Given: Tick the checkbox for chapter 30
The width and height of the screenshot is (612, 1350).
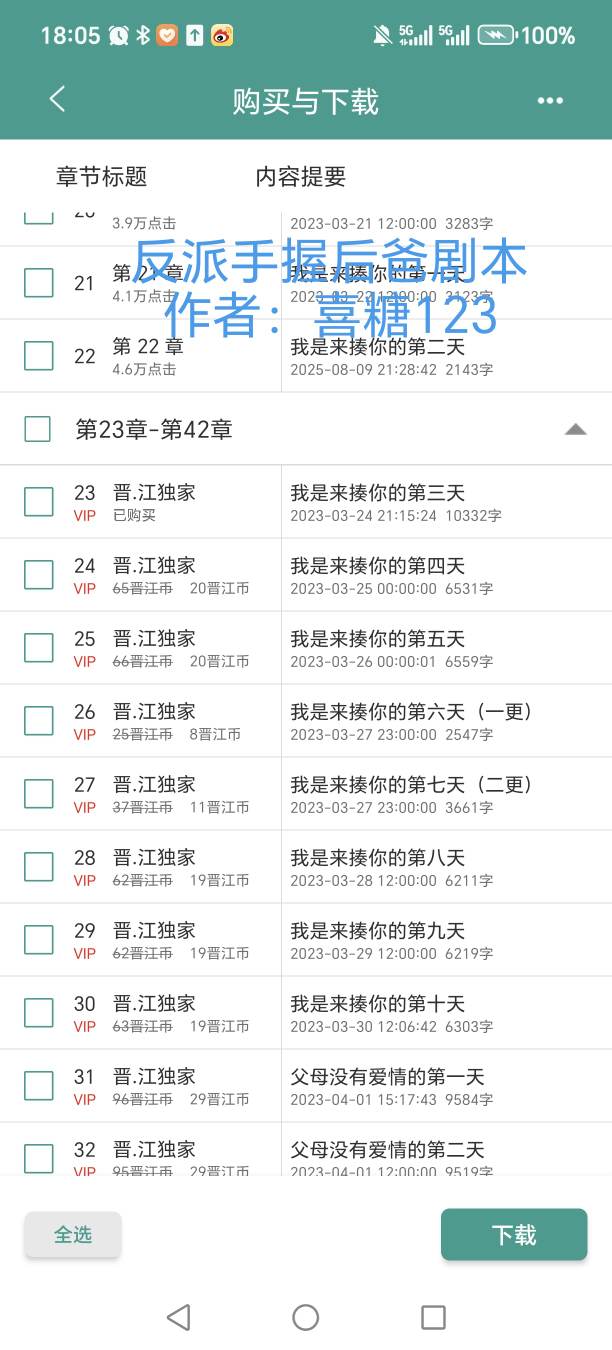Looking at the screenshot, I should (x=38, y=1012).
